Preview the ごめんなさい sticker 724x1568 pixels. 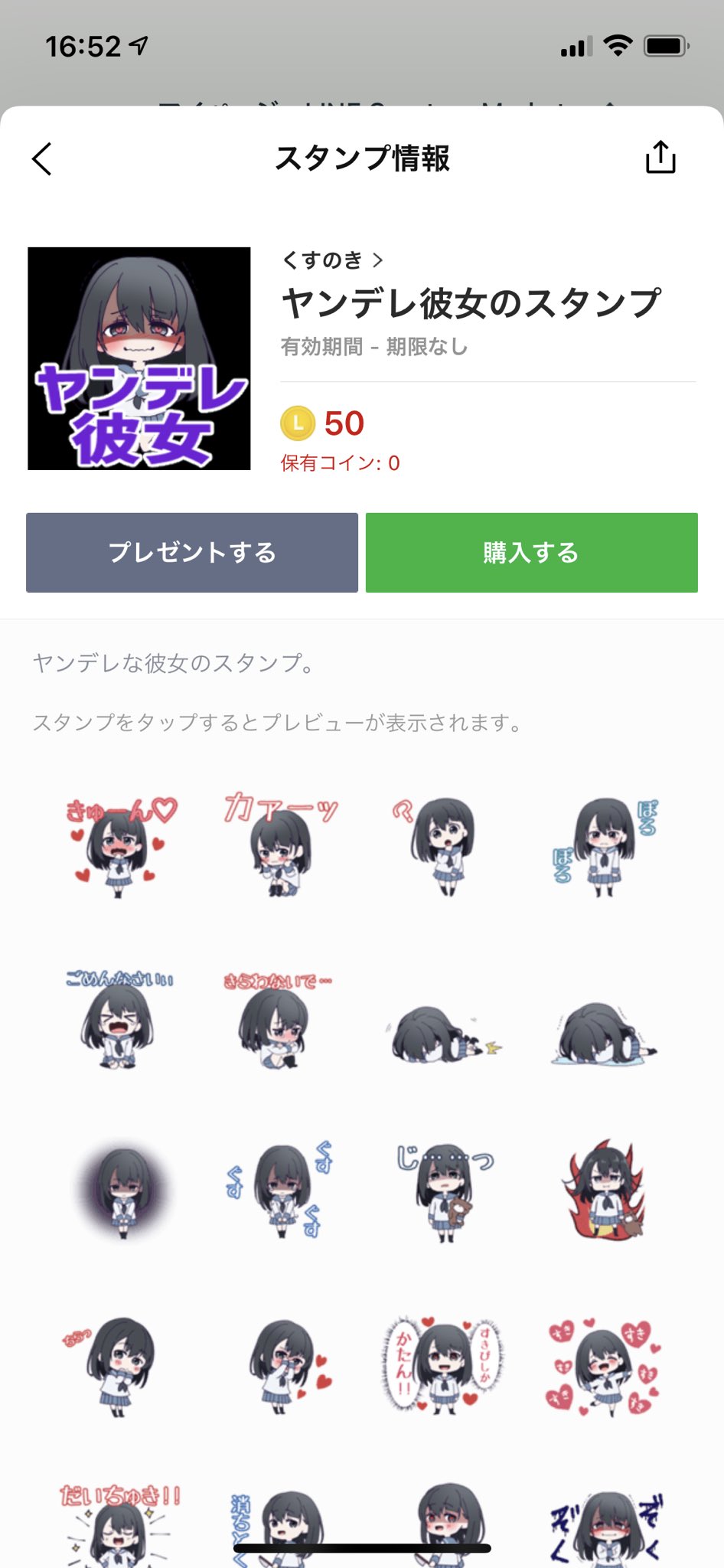coord(119,1020)
